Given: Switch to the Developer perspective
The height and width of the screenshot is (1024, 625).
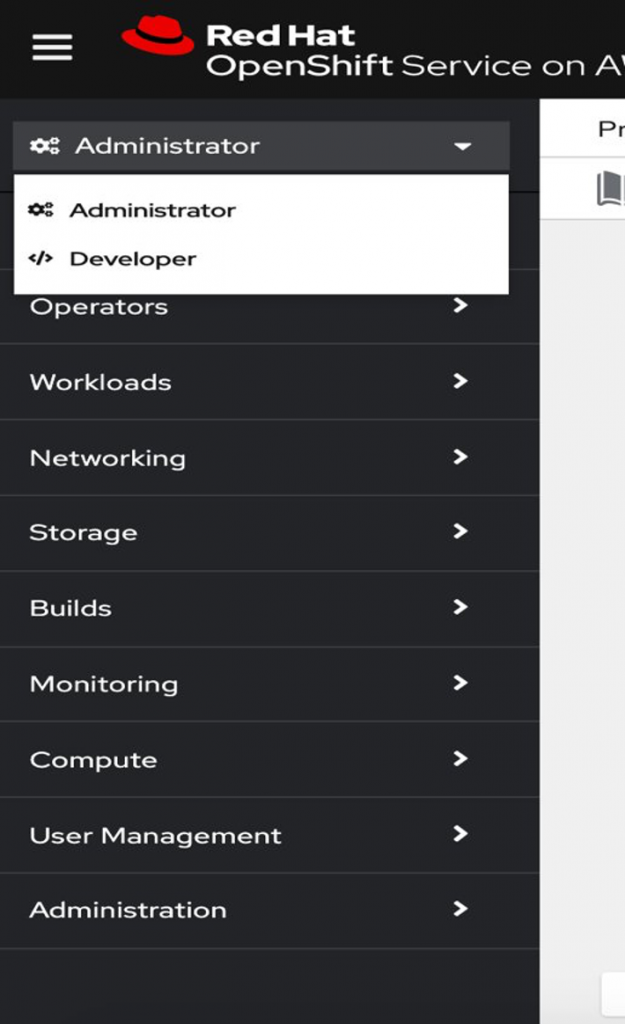Looking at the screenshot, I should tap(132, 259).
